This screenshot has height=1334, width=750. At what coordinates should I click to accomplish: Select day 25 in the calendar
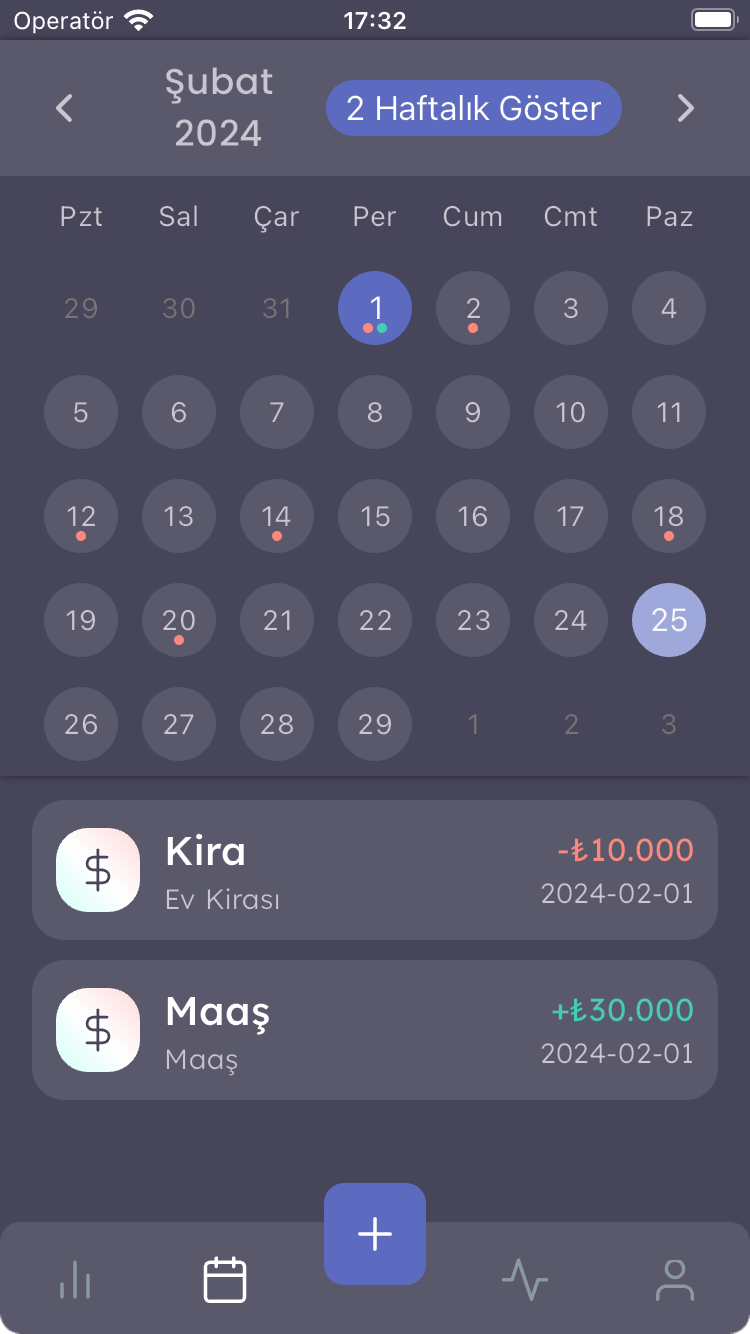pos(669,620)
